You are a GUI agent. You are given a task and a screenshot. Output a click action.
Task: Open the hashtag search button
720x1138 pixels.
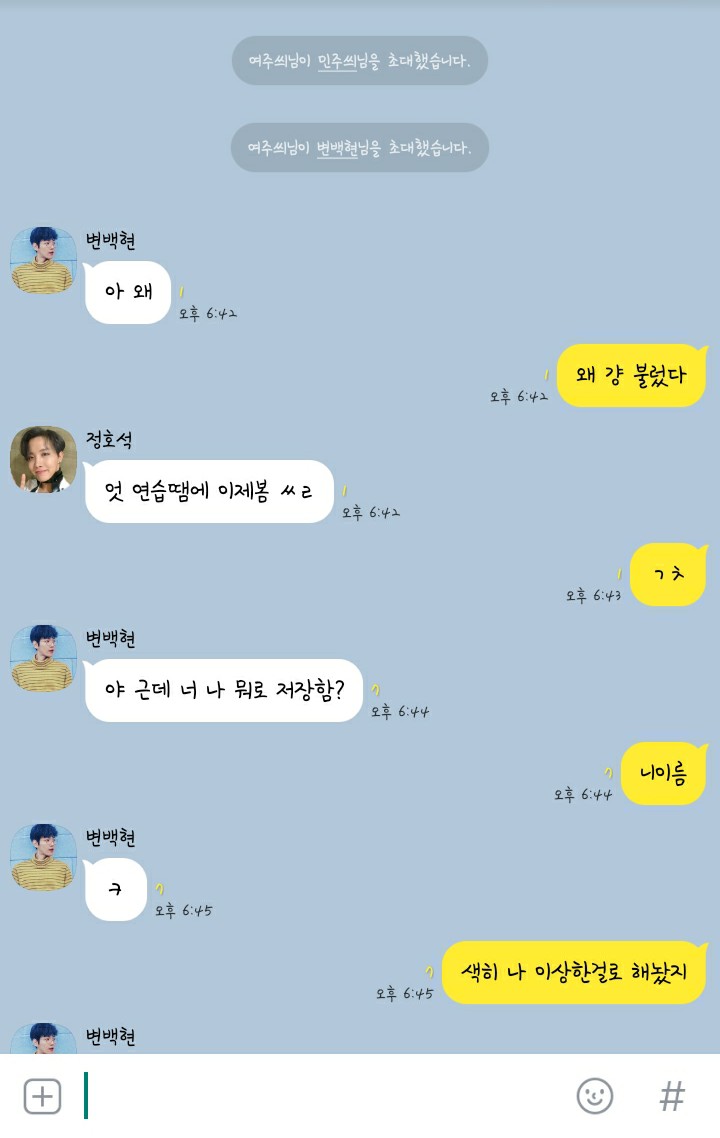(x=672, y=1096)
